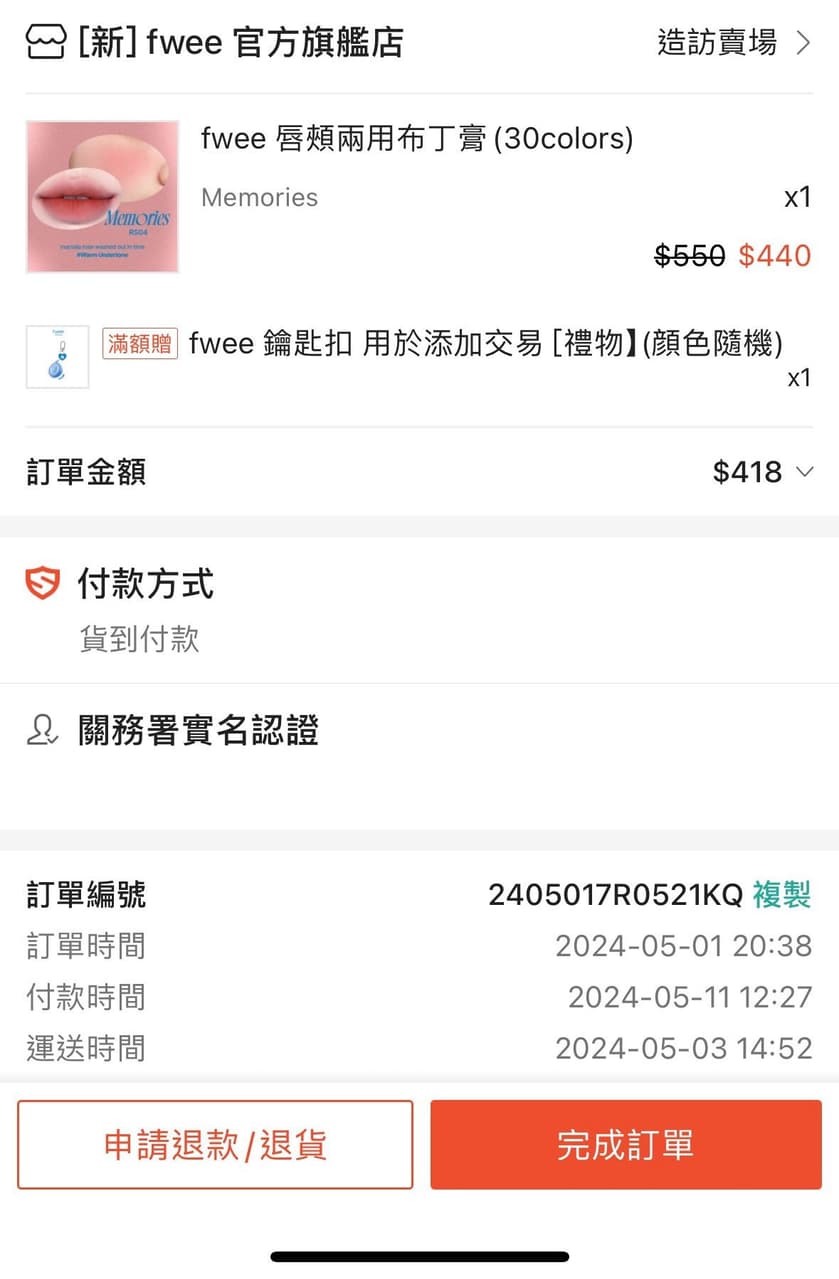Open the [新] fwee 官方旗艦店 shop name
This screenshot has height=1279, width=839.
[x=240, y=42]
